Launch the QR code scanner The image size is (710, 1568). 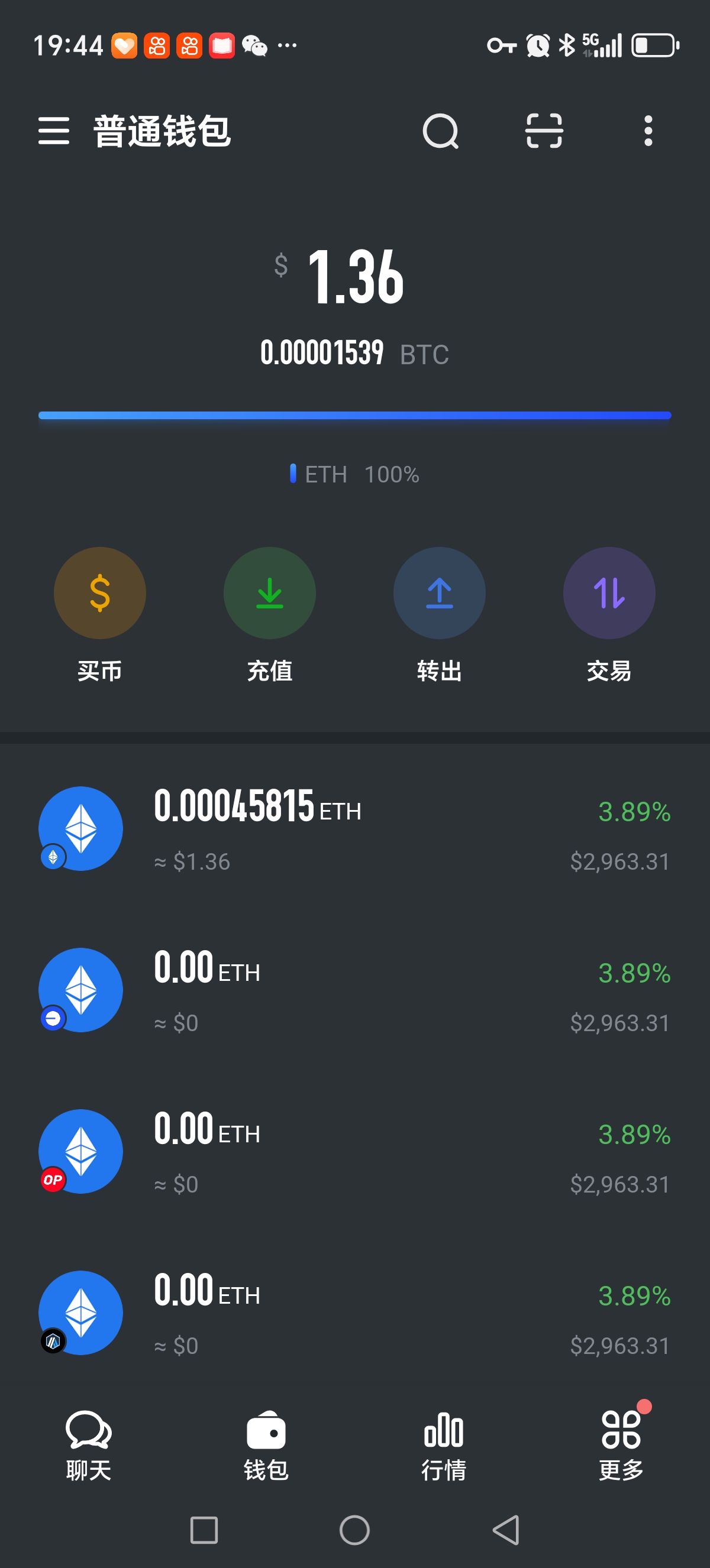tap(544, 131)
